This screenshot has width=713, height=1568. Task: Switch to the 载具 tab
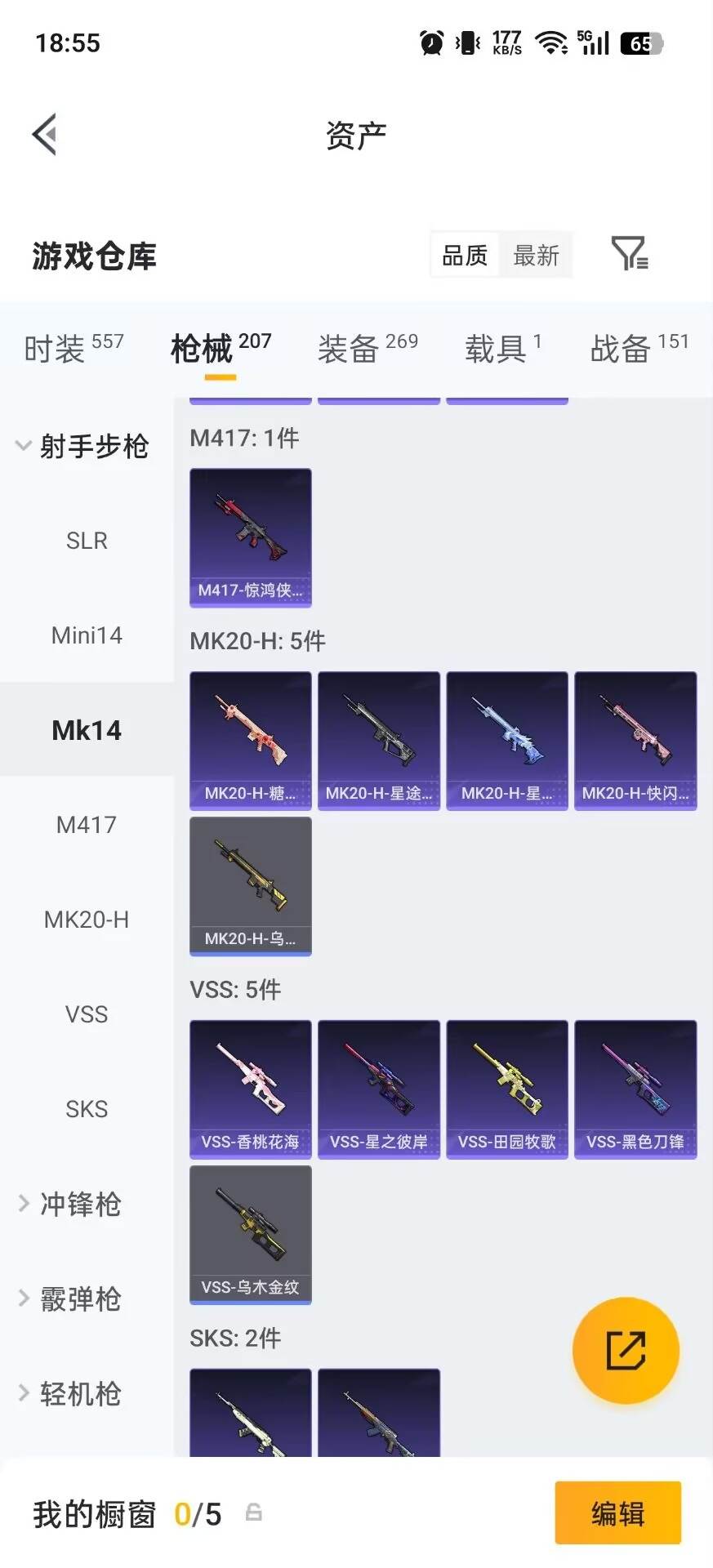[x=503, y=349]
